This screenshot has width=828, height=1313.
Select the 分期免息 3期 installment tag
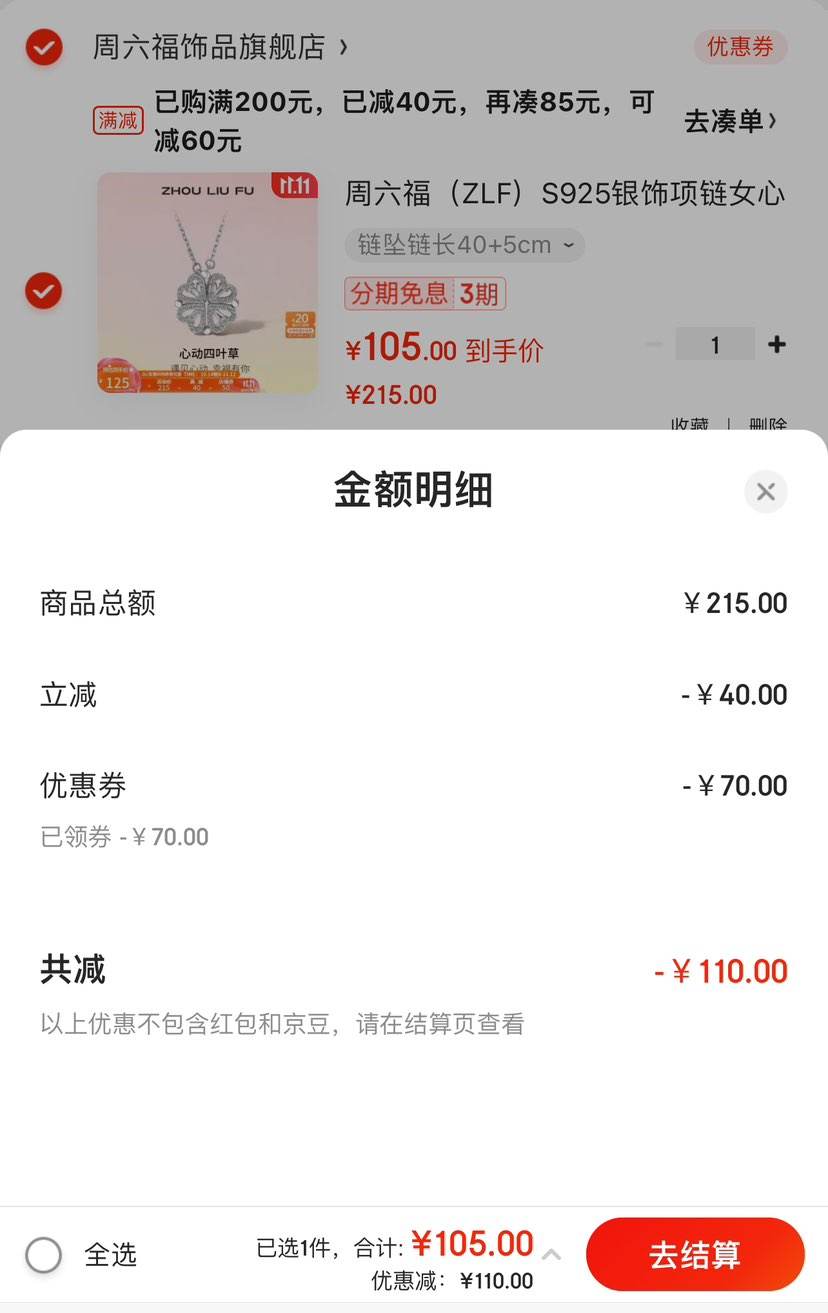click(x=424, y=294)
